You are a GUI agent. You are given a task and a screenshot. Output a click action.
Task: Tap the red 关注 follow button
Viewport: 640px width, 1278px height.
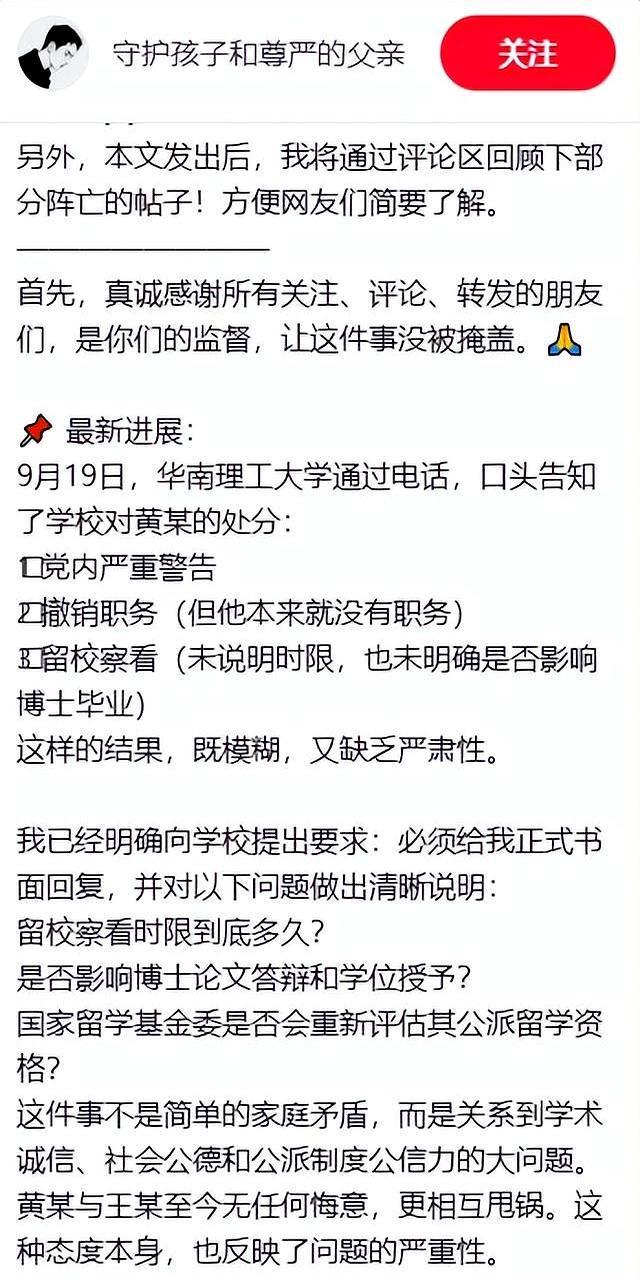tap(527, 53)
